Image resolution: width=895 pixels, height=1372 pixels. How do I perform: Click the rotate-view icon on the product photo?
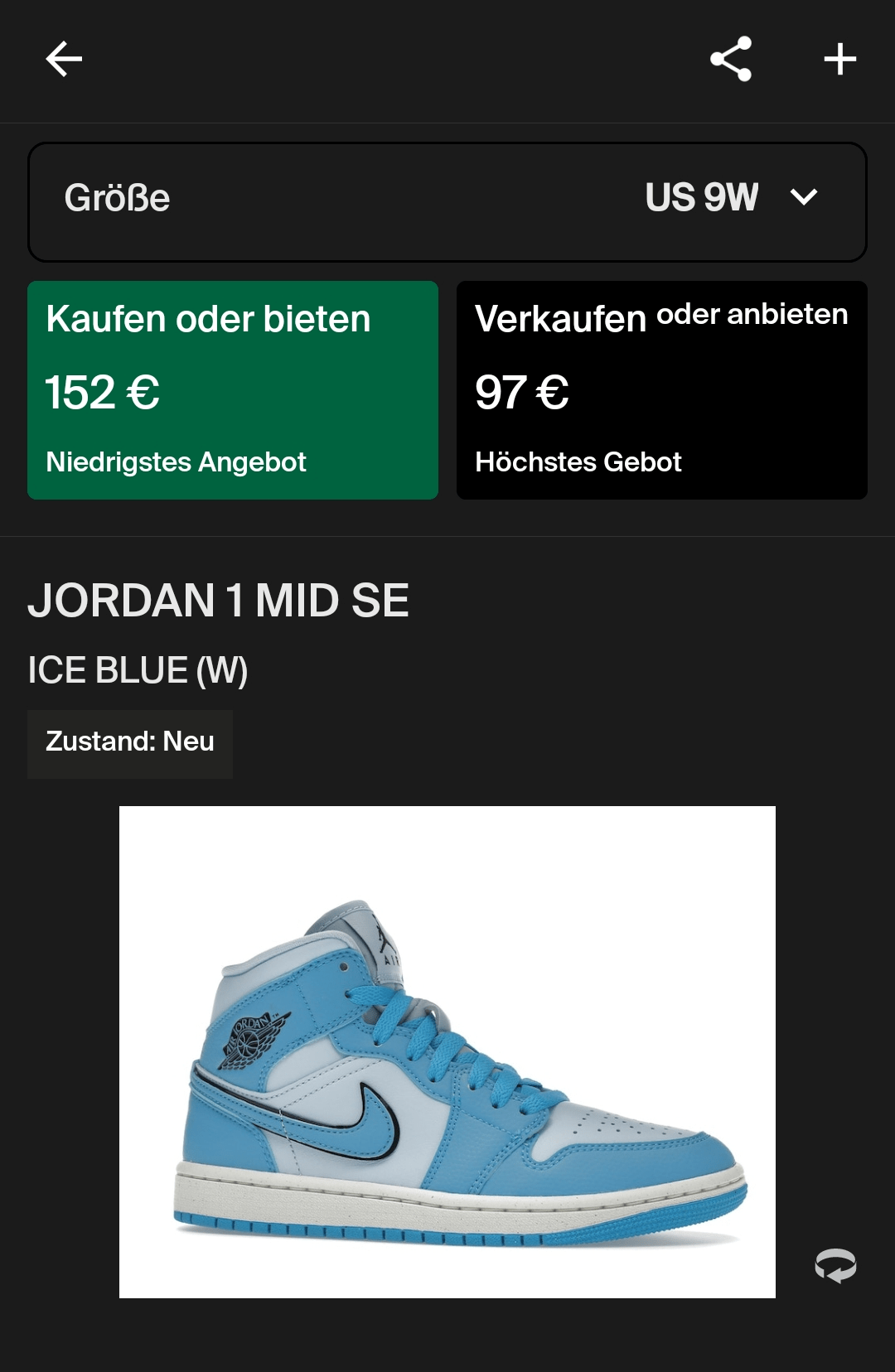(837, 1265)
